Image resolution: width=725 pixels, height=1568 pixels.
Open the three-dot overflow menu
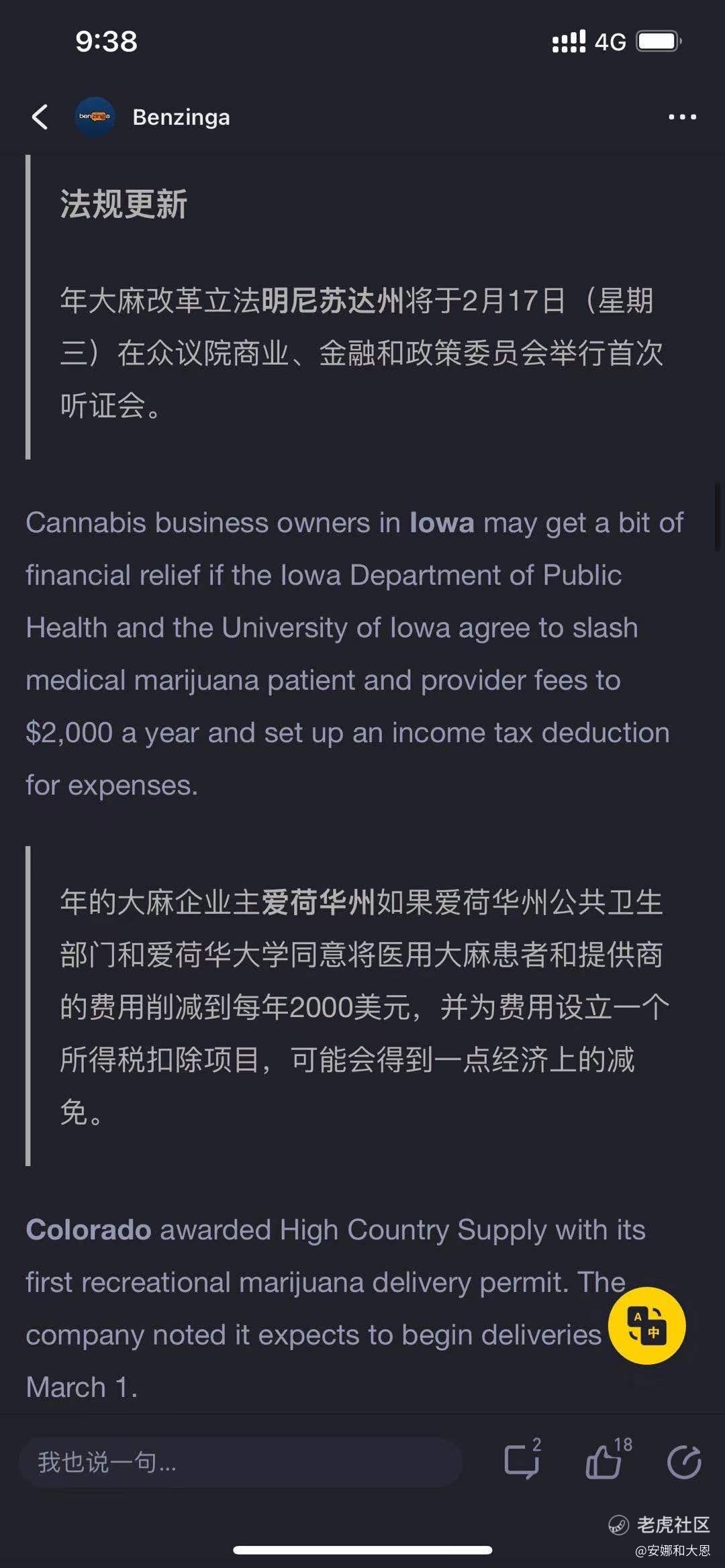(x=682, y=117)
